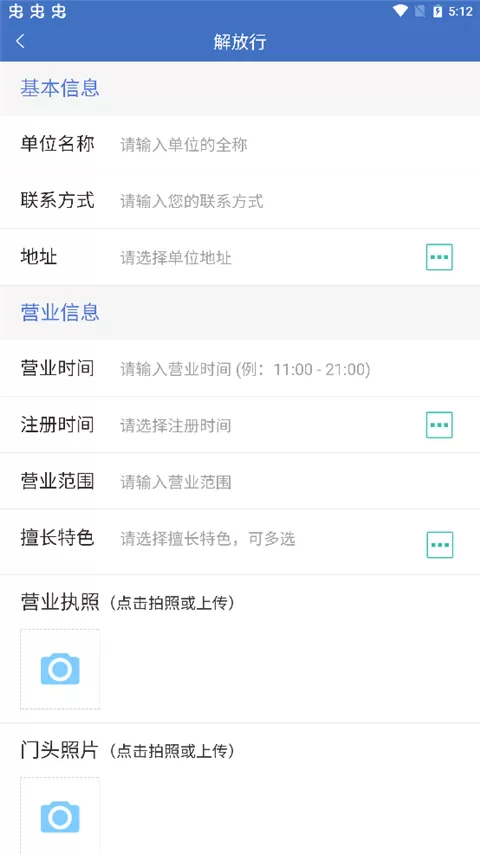Add a 门头照片 using the camera tile

point(60,815)
